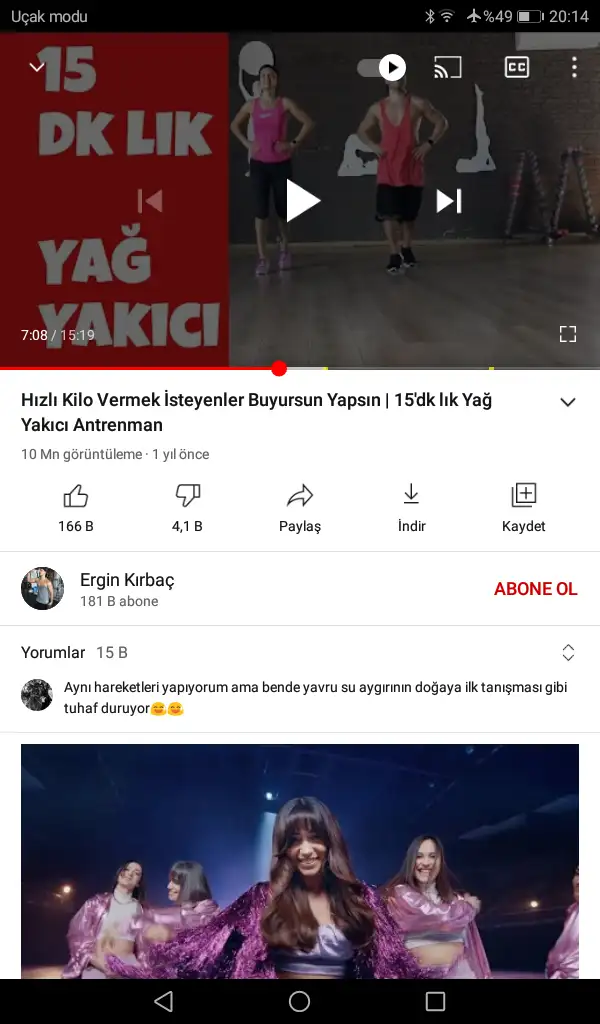Toggle the autoplay switch
This screenshot has width=600, height=1024.
[x=382, y=67]
